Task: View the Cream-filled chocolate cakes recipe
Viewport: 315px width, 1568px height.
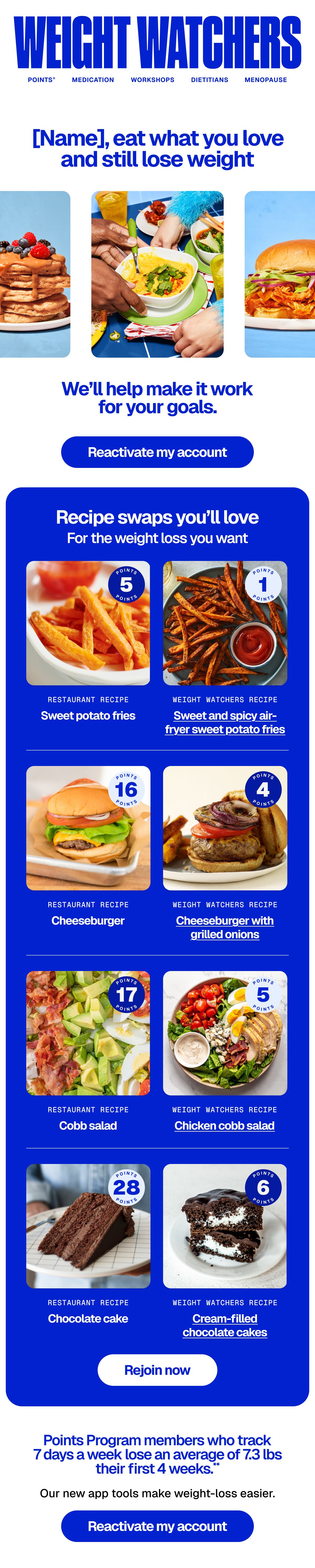Action: tap(225, 1326)
